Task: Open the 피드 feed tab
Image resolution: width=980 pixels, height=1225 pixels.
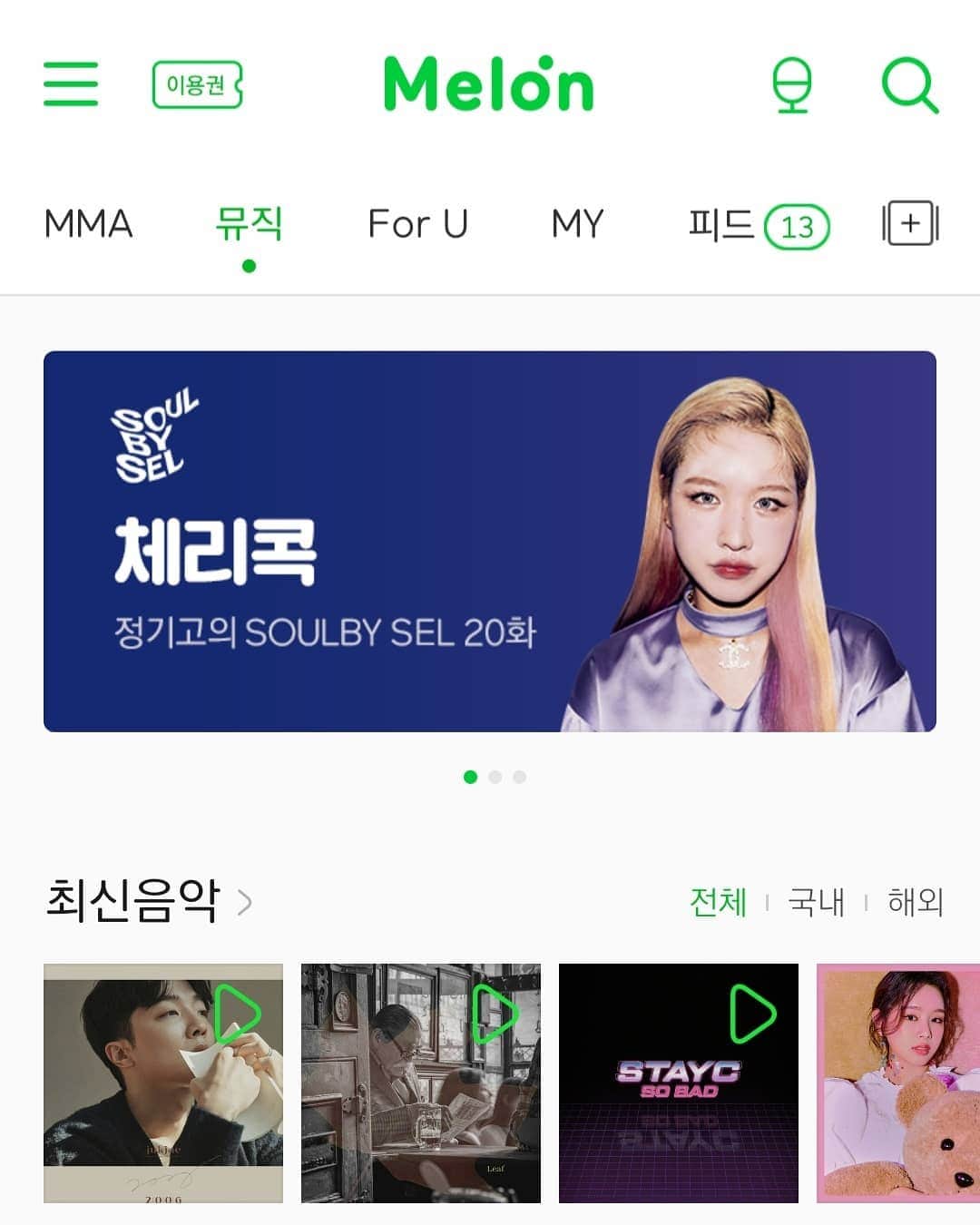Action: click(x=756, y=225)
